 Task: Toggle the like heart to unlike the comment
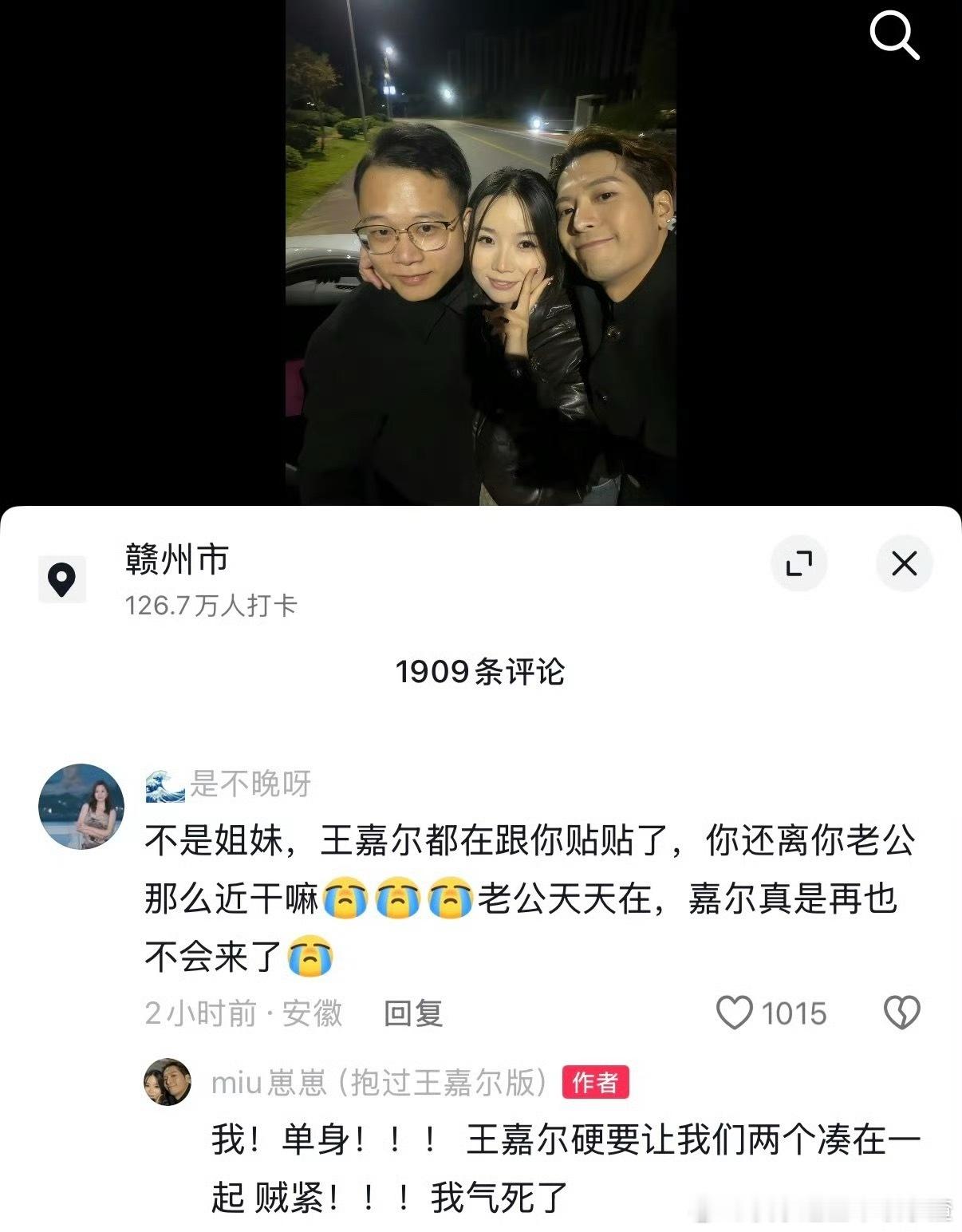[736, 1012]
